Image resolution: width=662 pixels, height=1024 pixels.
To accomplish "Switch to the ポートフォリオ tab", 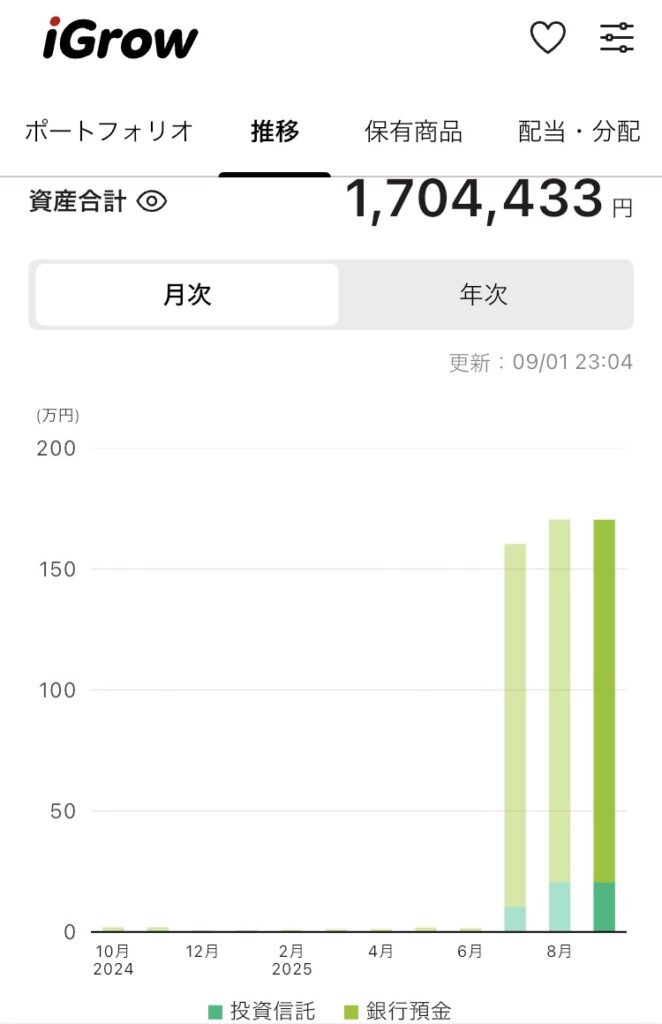I will tap(108, 131).
